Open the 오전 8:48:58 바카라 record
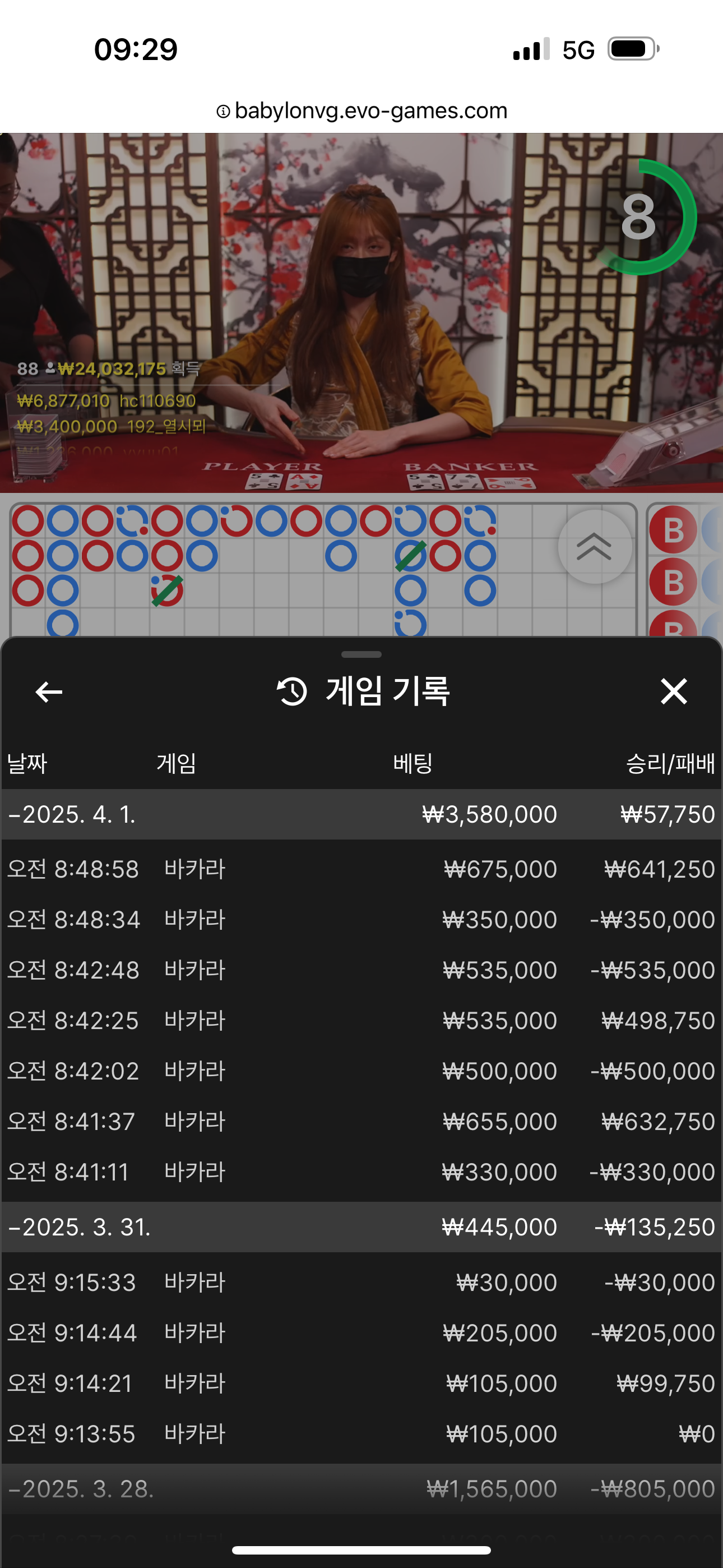The width and height of the screenshot is (723, 1568). (361, 869)
